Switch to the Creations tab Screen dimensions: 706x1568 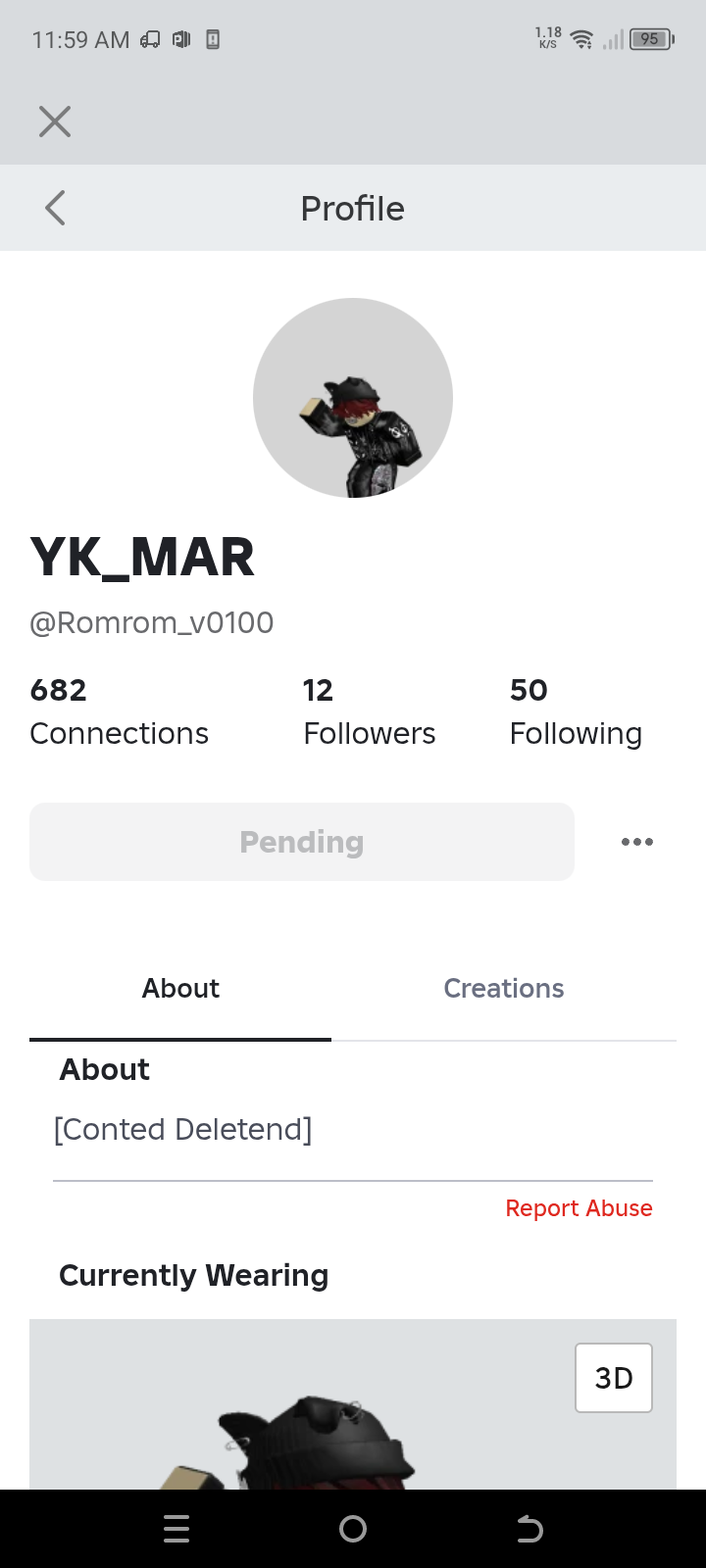click(x=504, y=989)
